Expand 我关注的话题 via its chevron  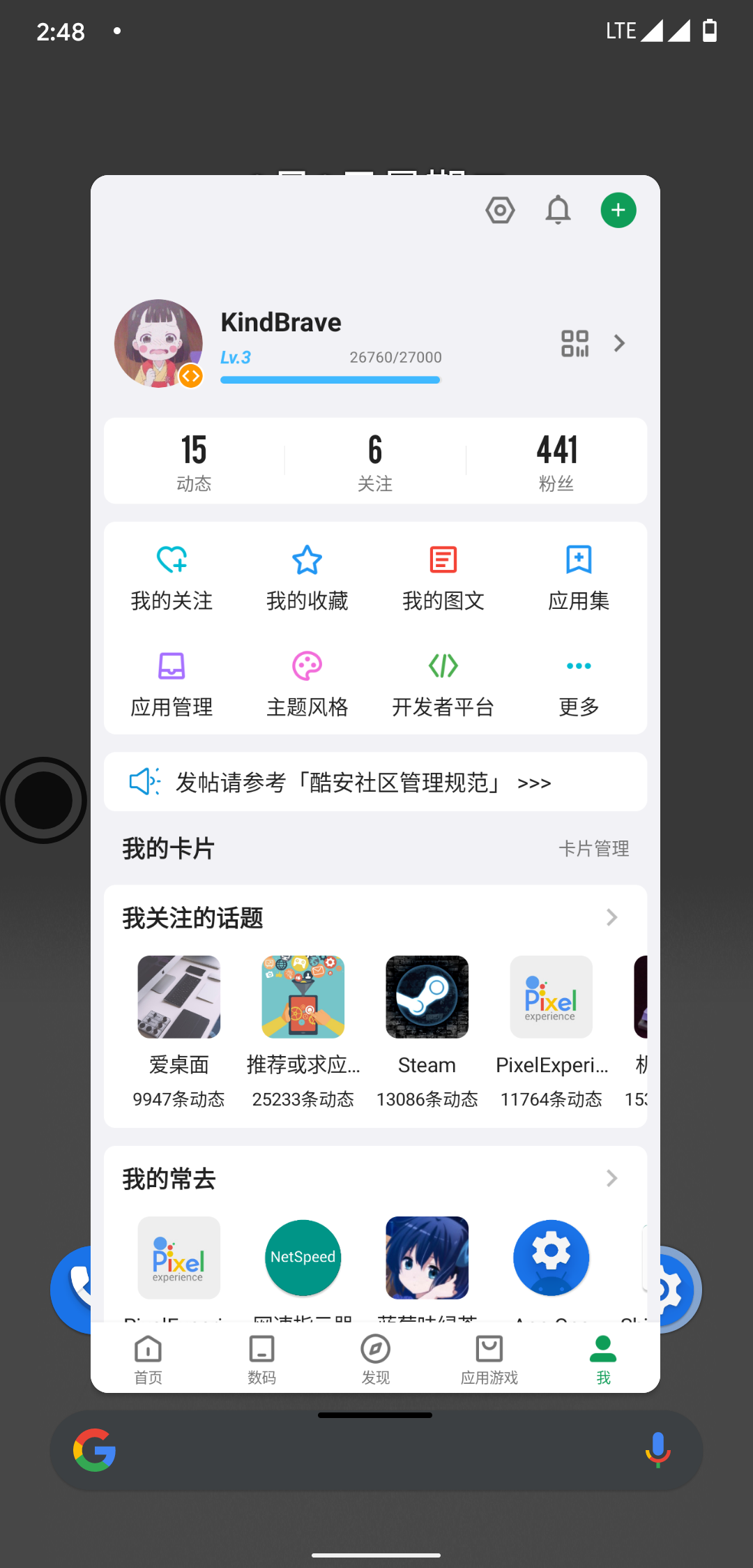point(611,917)
